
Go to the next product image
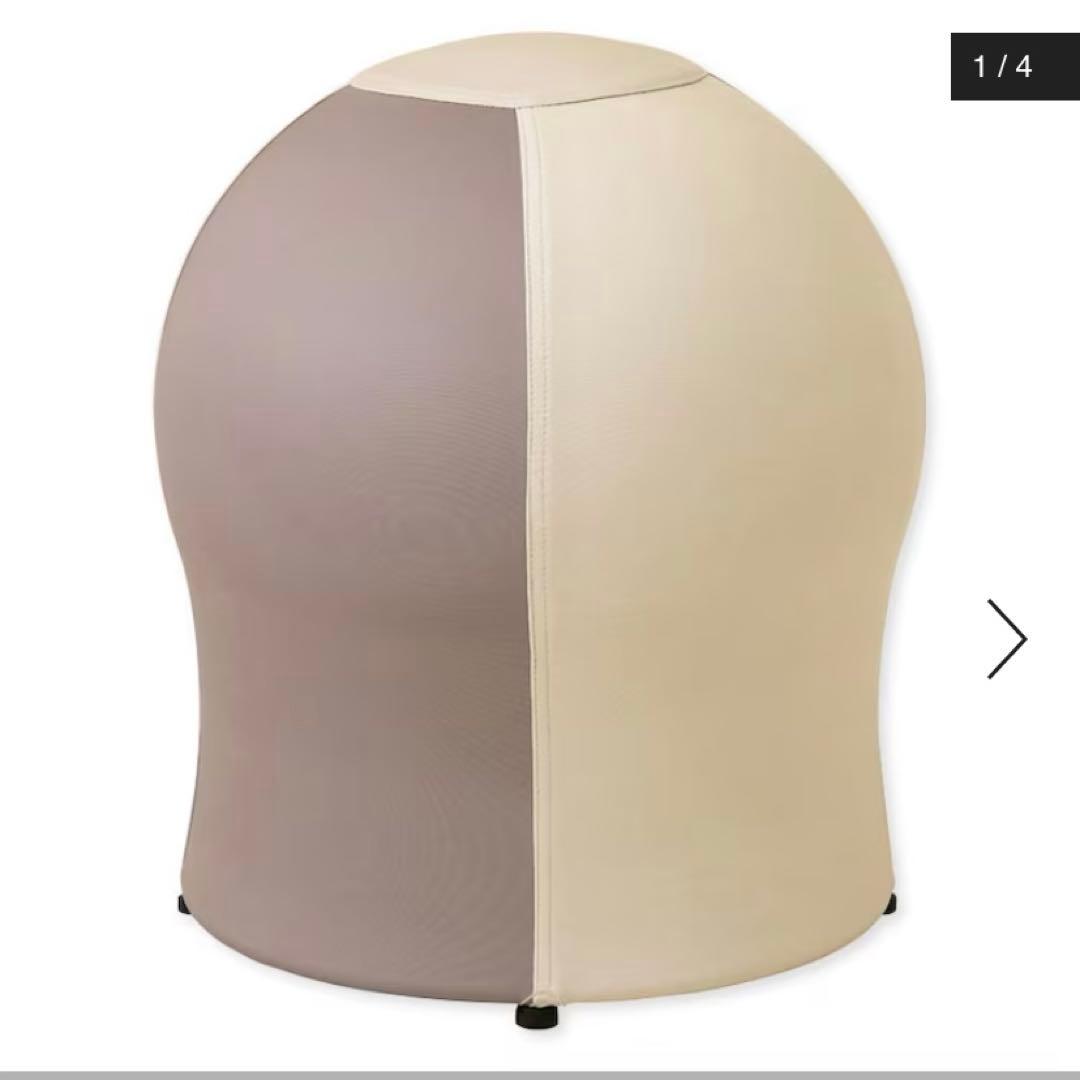pos(1006,639)
